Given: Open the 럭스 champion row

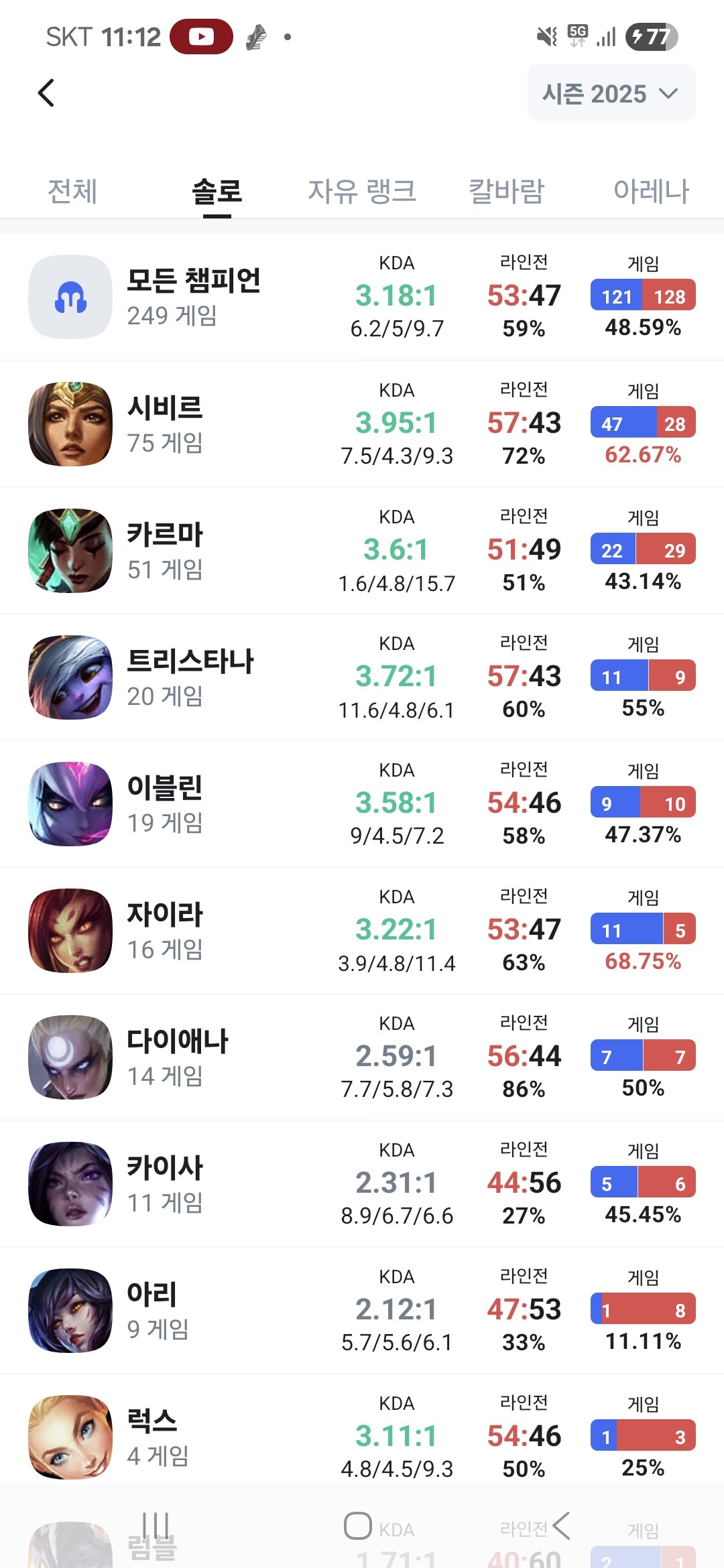Looking at the screenshot, I should 362,1437.
